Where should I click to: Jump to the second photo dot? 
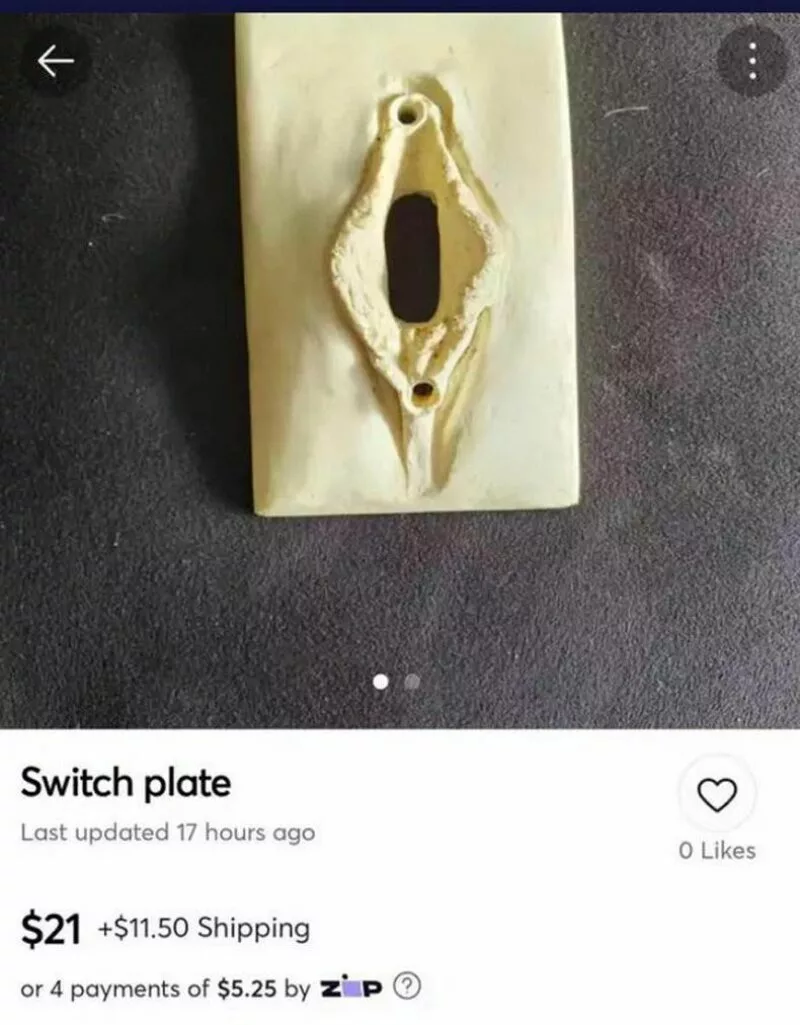tap(414, 682)
